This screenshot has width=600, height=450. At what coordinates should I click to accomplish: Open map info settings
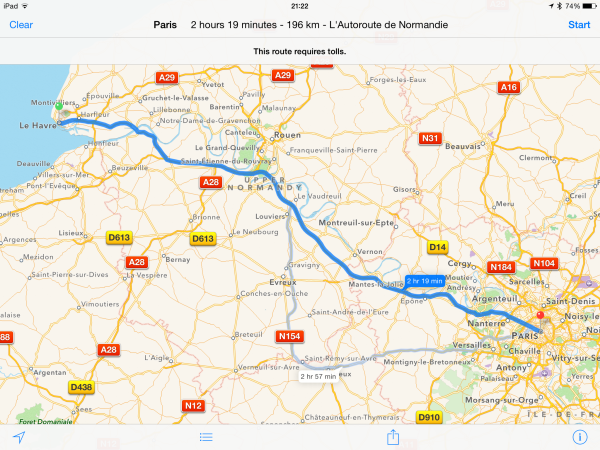[579, 437]
